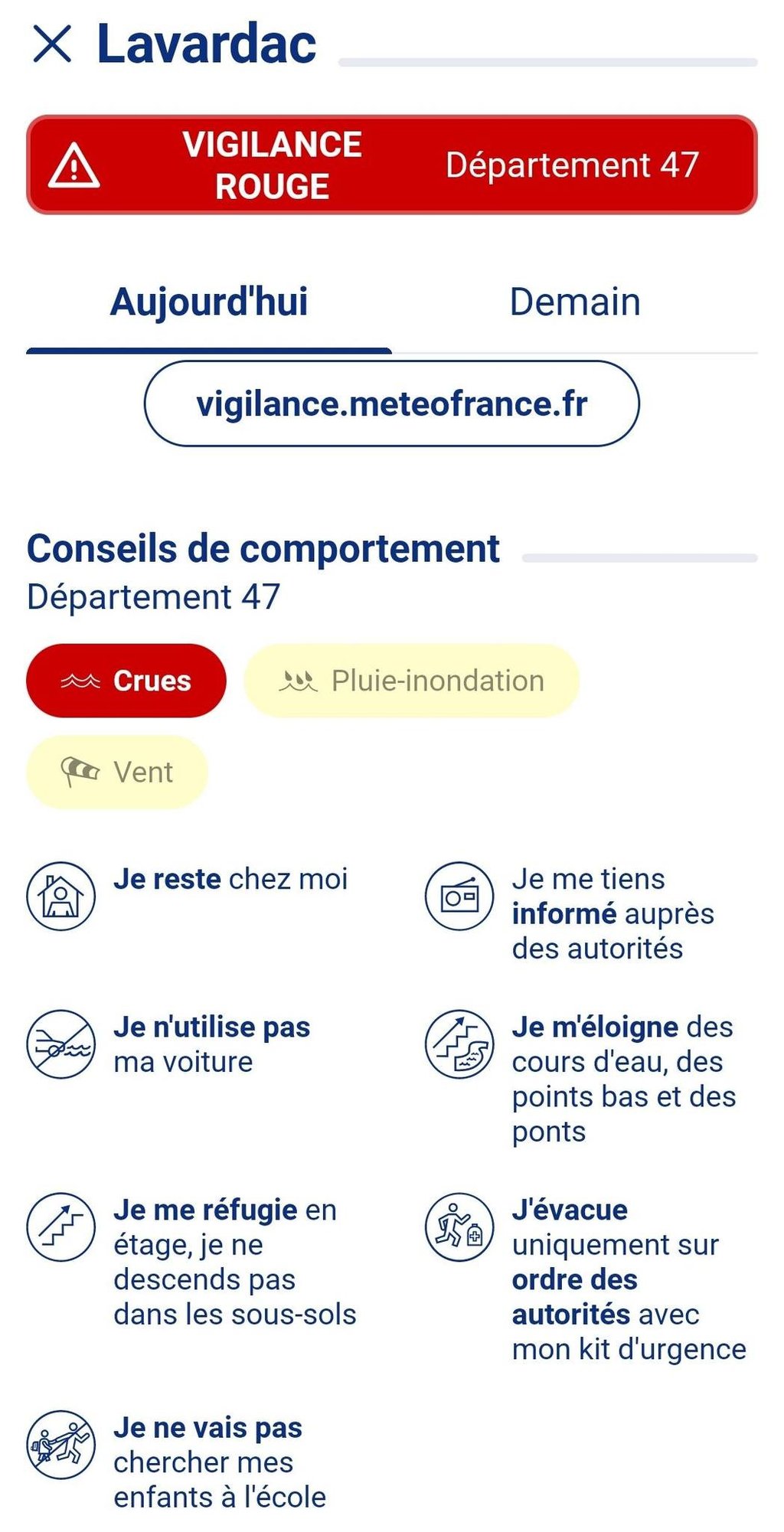Select the Aujourd'hui tab
Viewport: 784px width, 1532px height.
pos(209,302)
